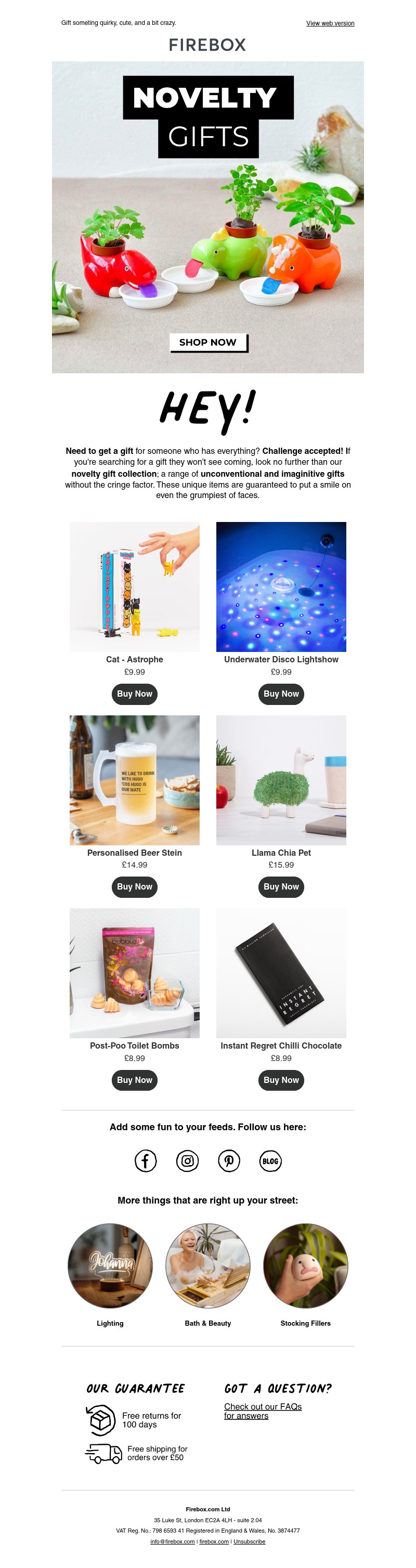
Task: Open the Facebook page icon
Action: tap(146, 1161)
